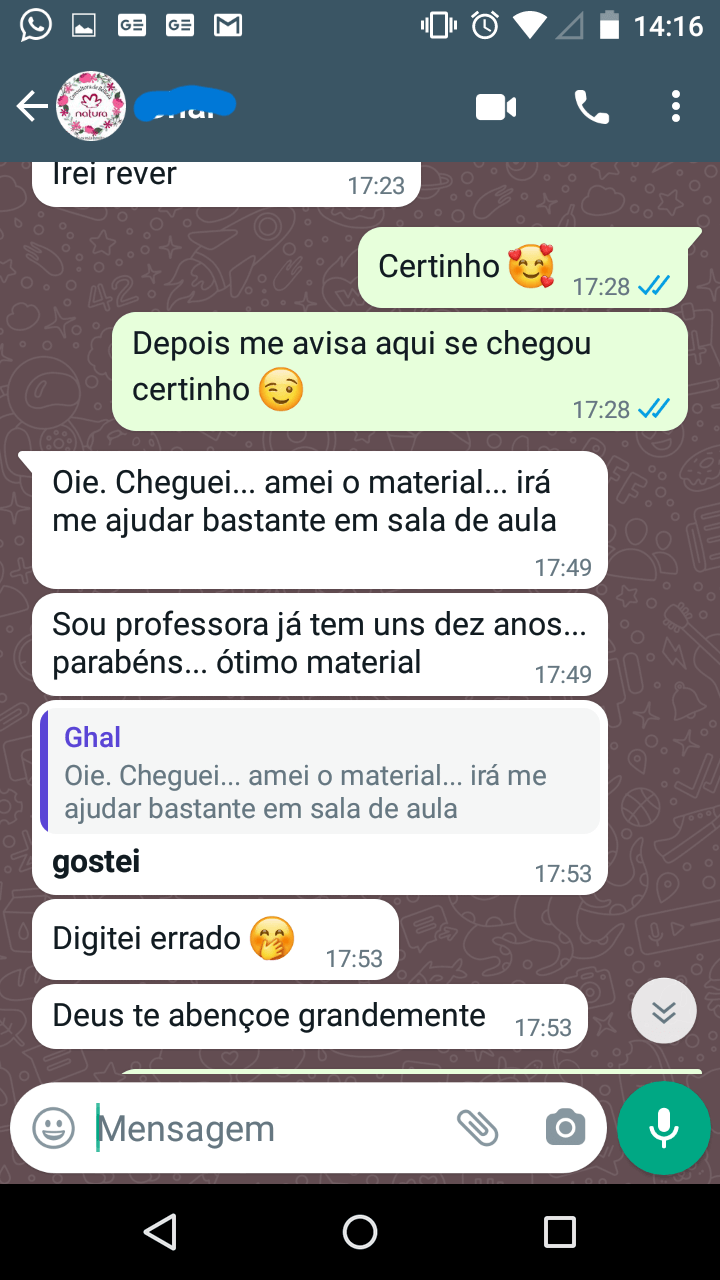The image size is (720, 1280).
Task: Open the contact's profile picture
Action: point(91,106)
